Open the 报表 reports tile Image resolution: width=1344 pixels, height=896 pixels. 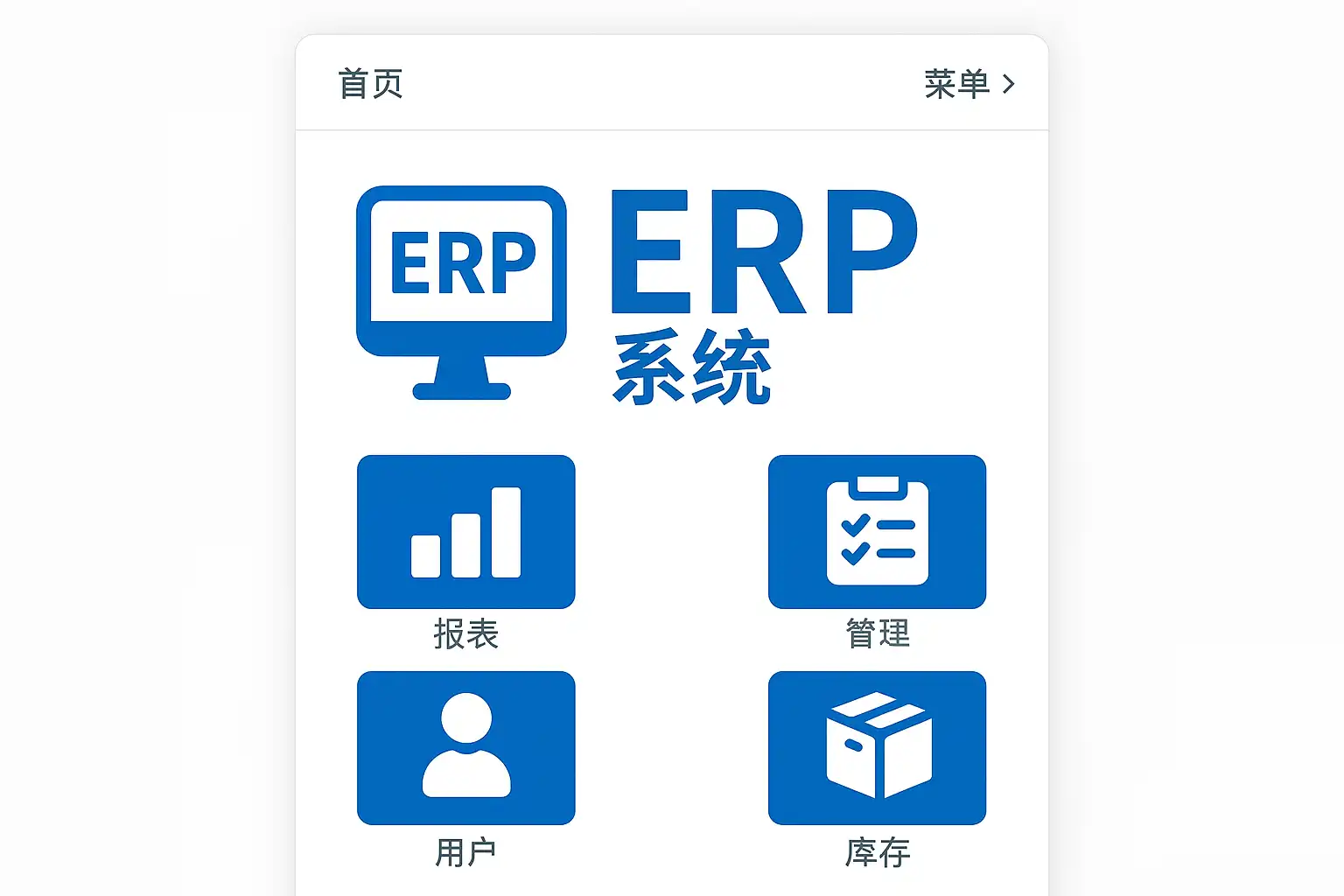click(x=465, y=532)
